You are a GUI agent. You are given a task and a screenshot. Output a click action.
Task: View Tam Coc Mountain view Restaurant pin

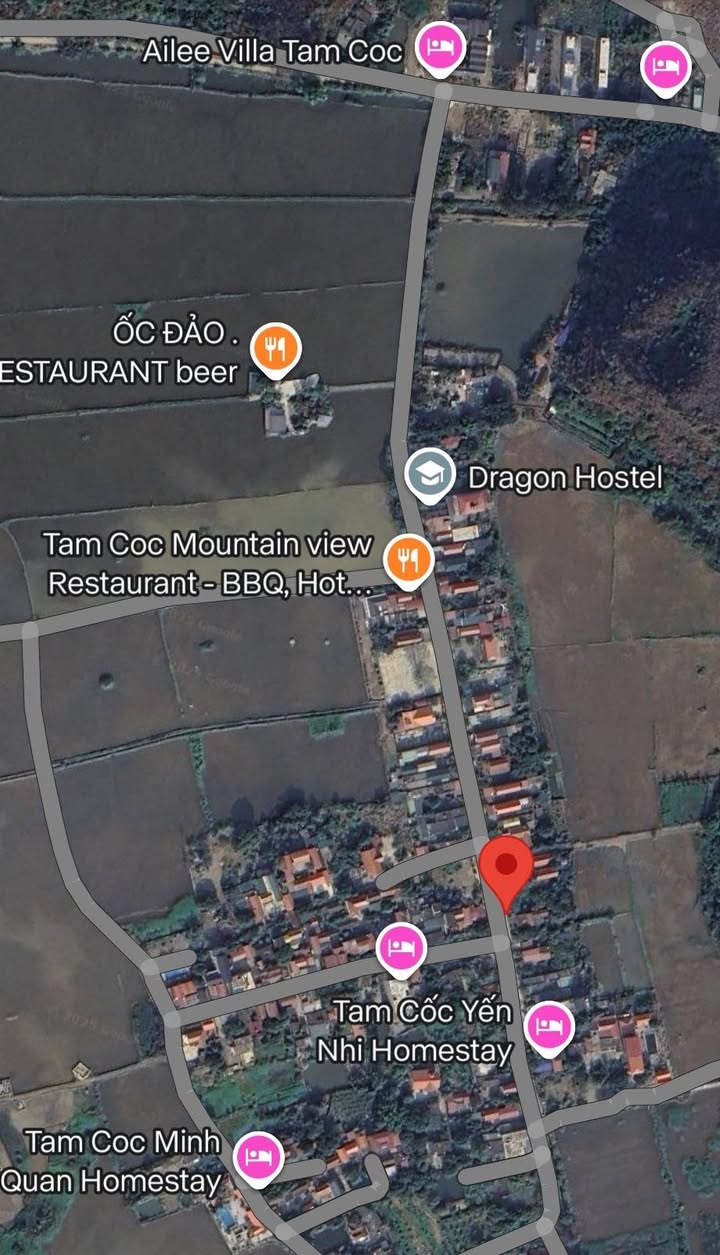(408, 560)
